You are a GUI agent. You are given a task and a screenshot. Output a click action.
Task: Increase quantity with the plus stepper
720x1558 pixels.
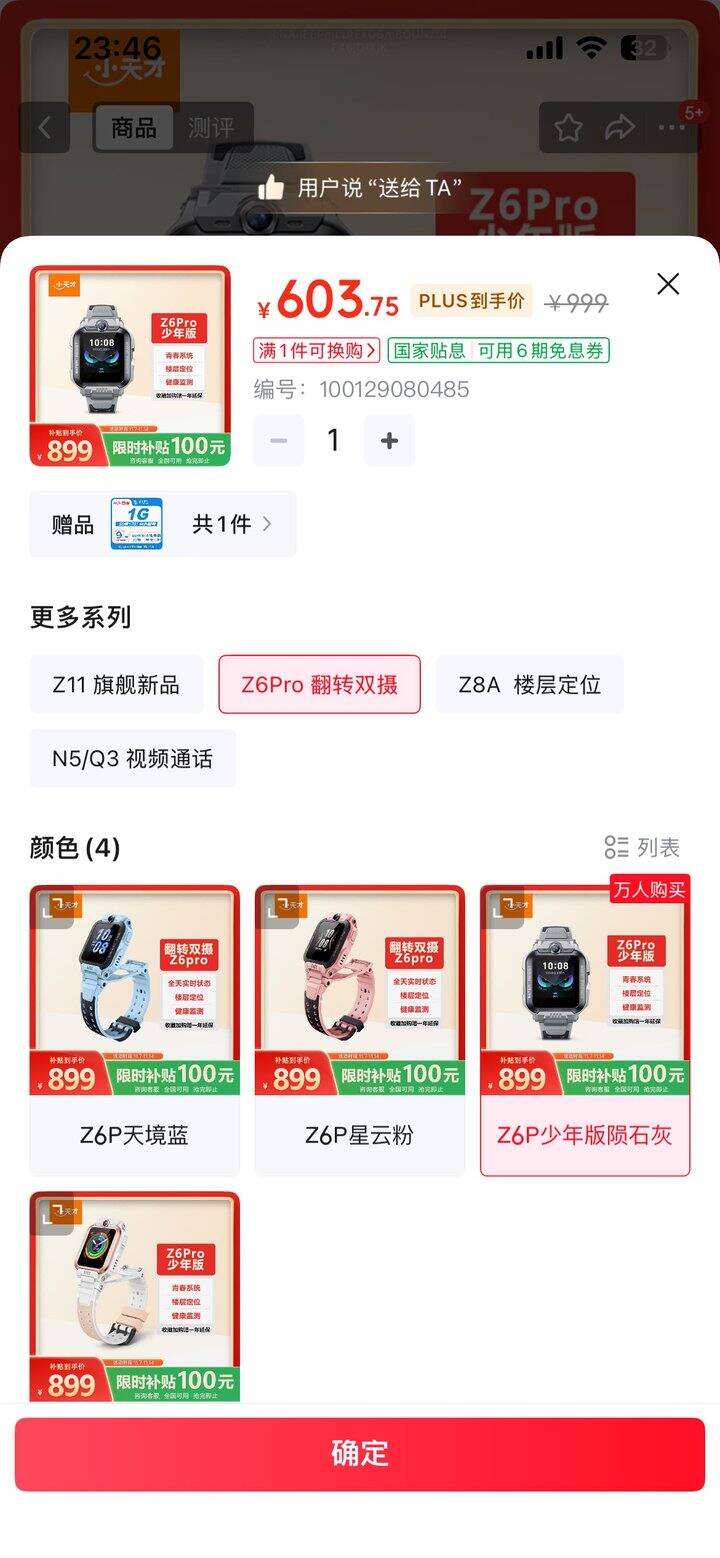[x=390, y=440]
